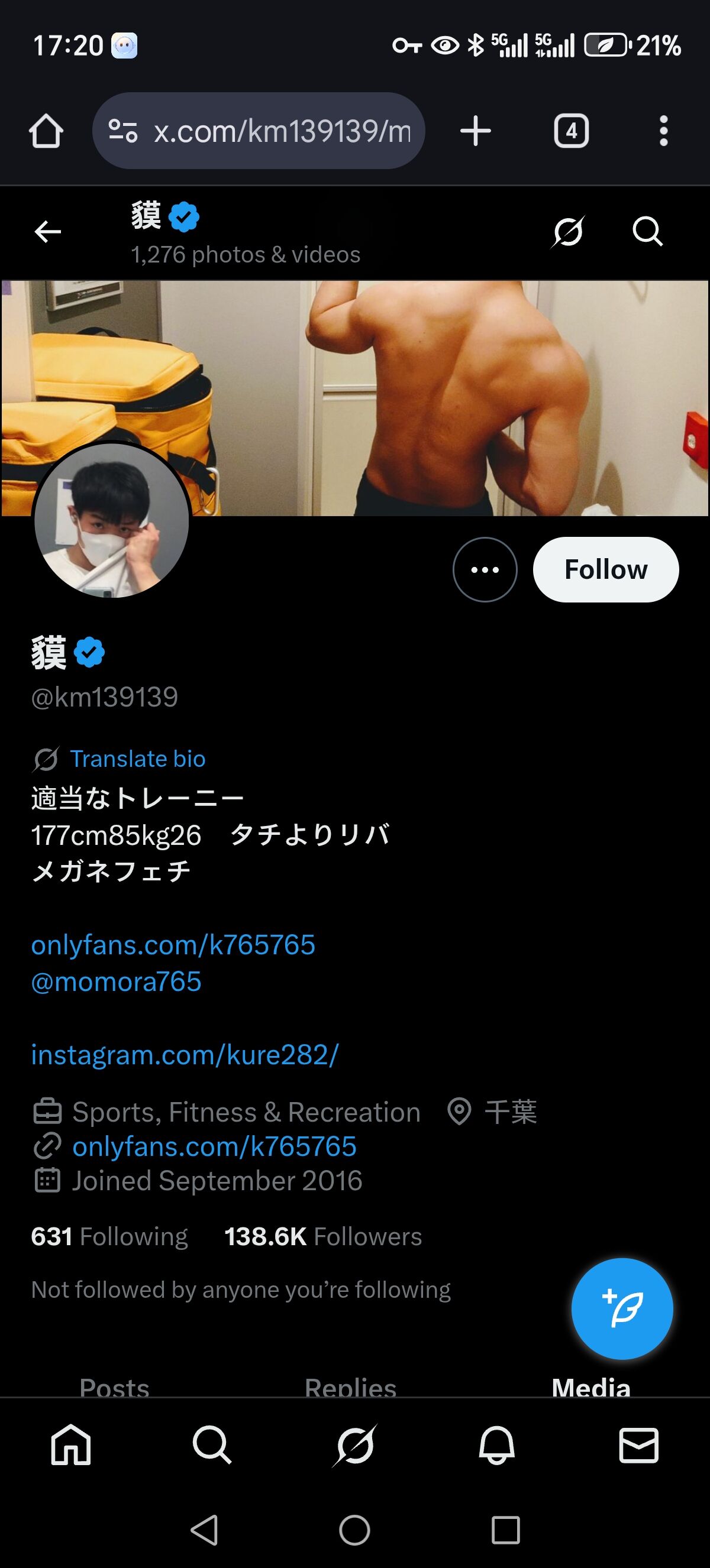View the 631 Following list

pos(109,1237)
